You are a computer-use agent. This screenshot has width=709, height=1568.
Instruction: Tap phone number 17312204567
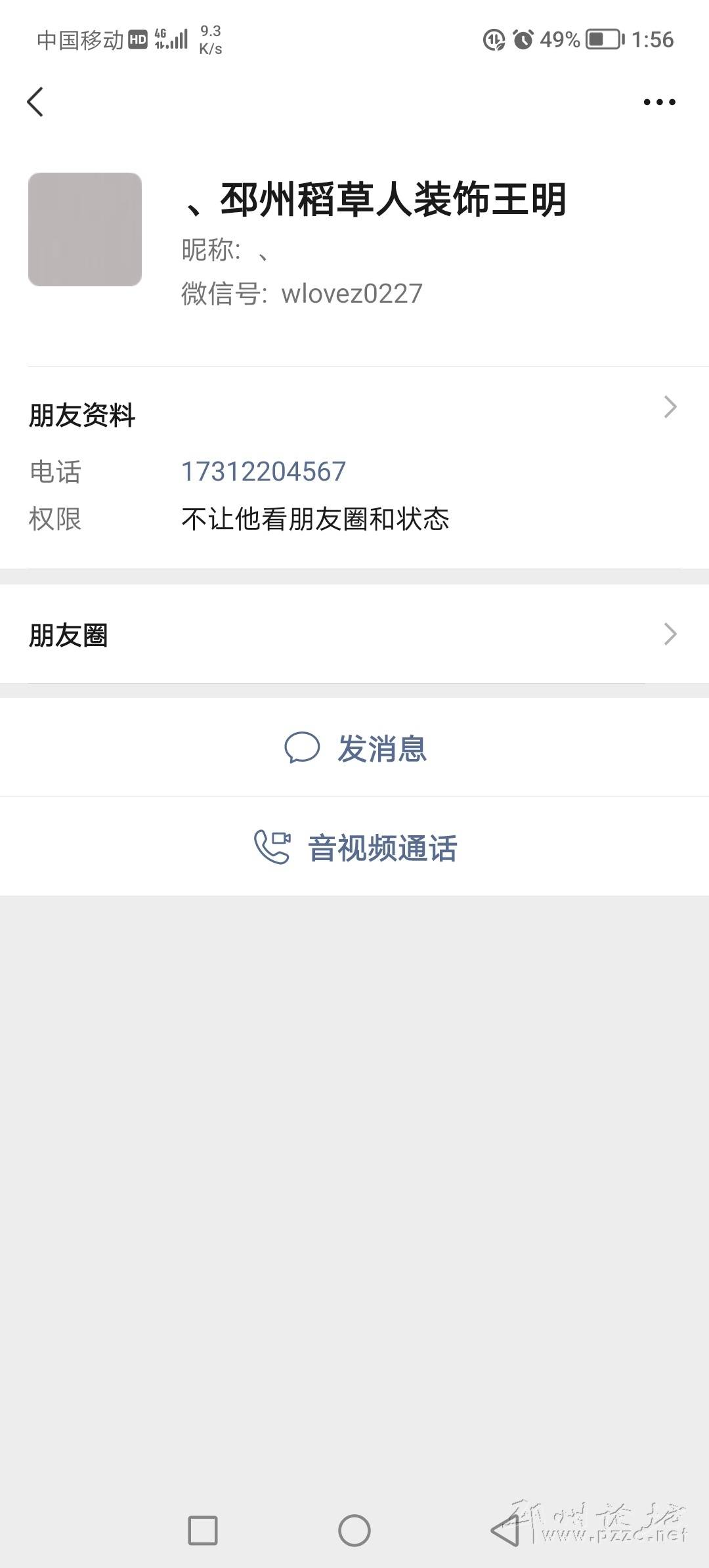coord(263,471)
